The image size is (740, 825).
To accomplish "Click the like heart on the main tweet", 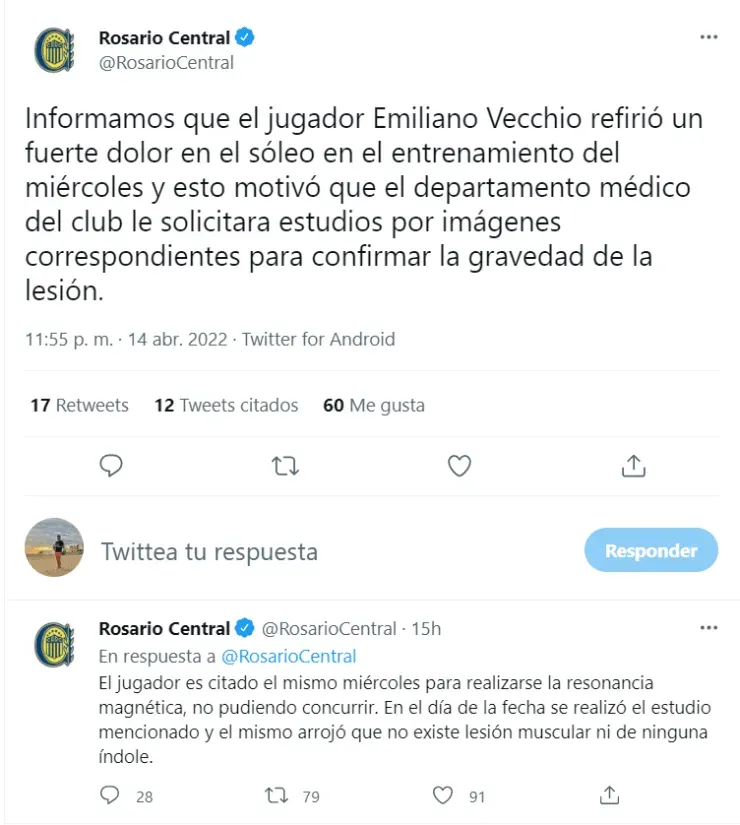I will (x=458, y=465).
